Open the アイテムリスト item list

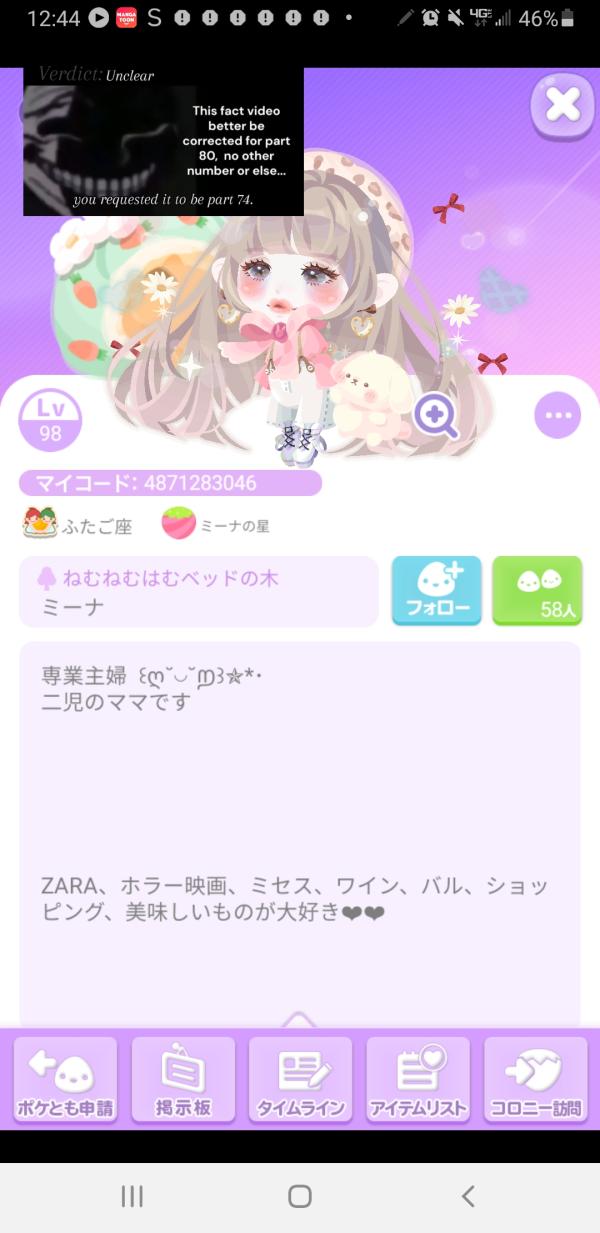click(418, 1079)
